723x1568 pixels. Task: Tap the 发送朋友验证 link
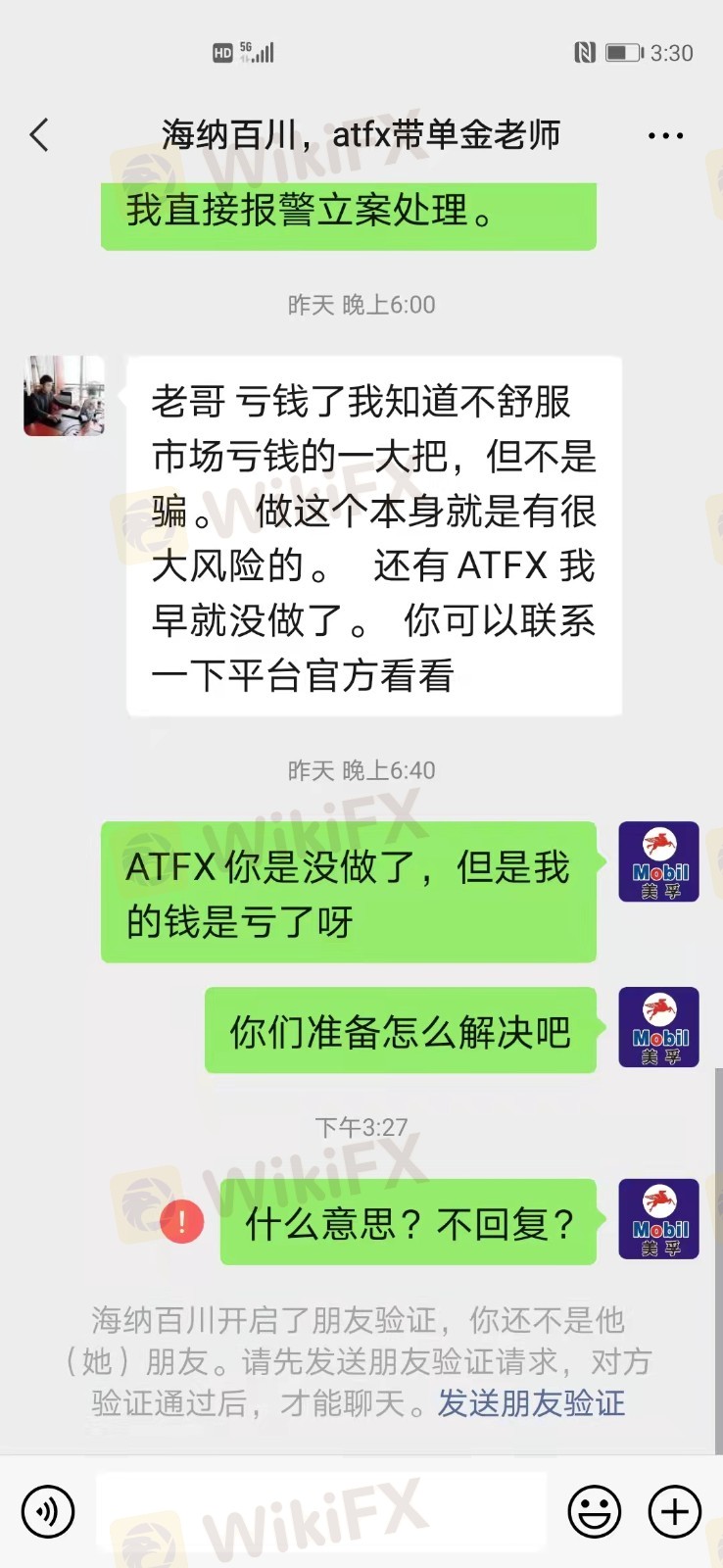coord(530,1403)
